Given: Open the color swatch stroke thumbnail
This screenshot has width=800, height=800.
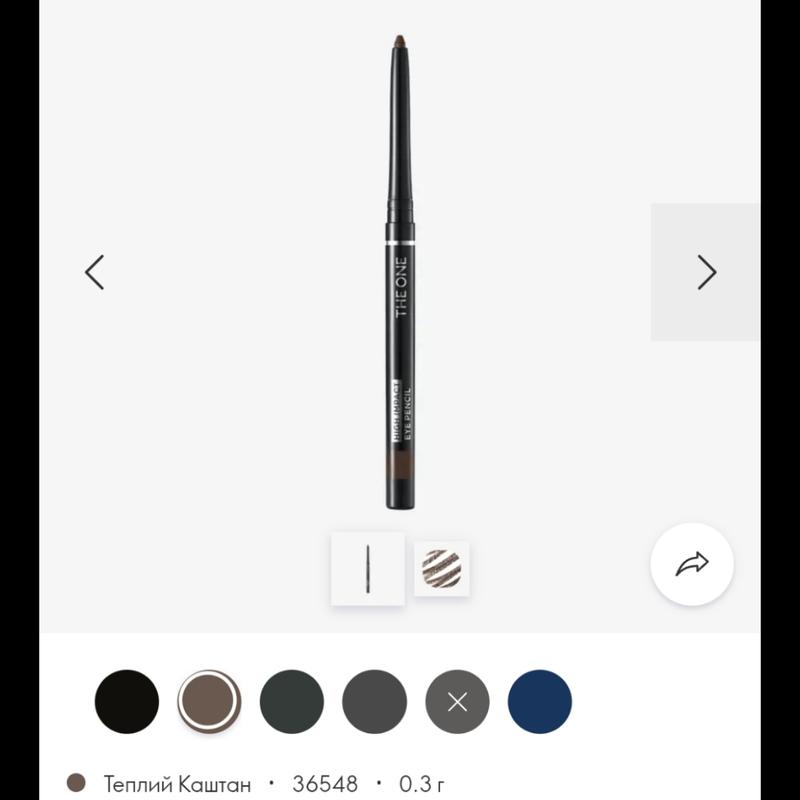Looking at the screenshot, I should pyautogui.click(x=441, y=569).
